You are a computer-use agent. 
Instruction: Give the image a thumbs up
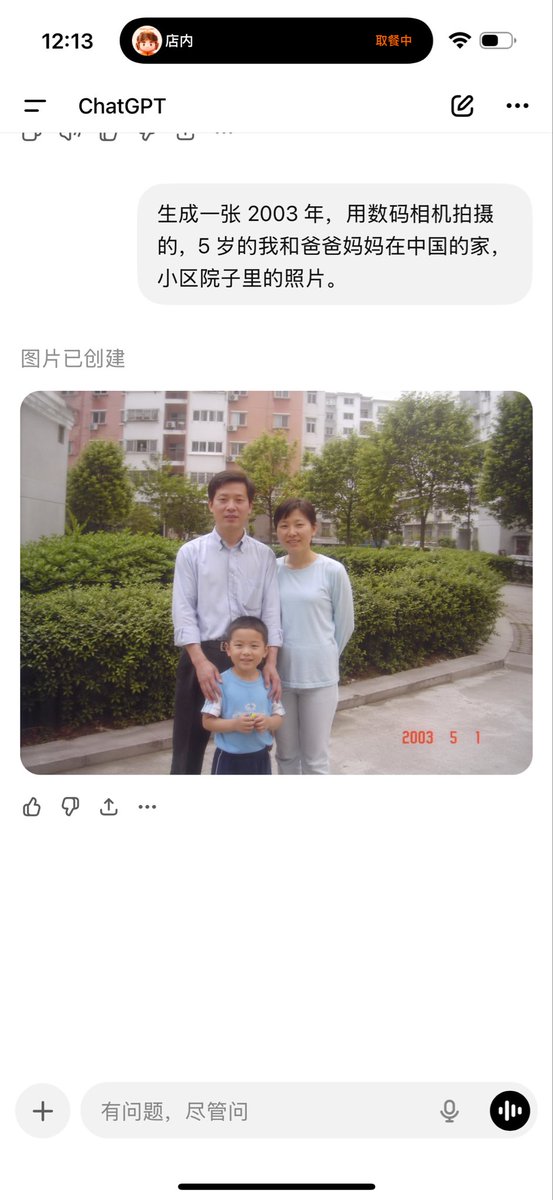(x=32, y=807)
